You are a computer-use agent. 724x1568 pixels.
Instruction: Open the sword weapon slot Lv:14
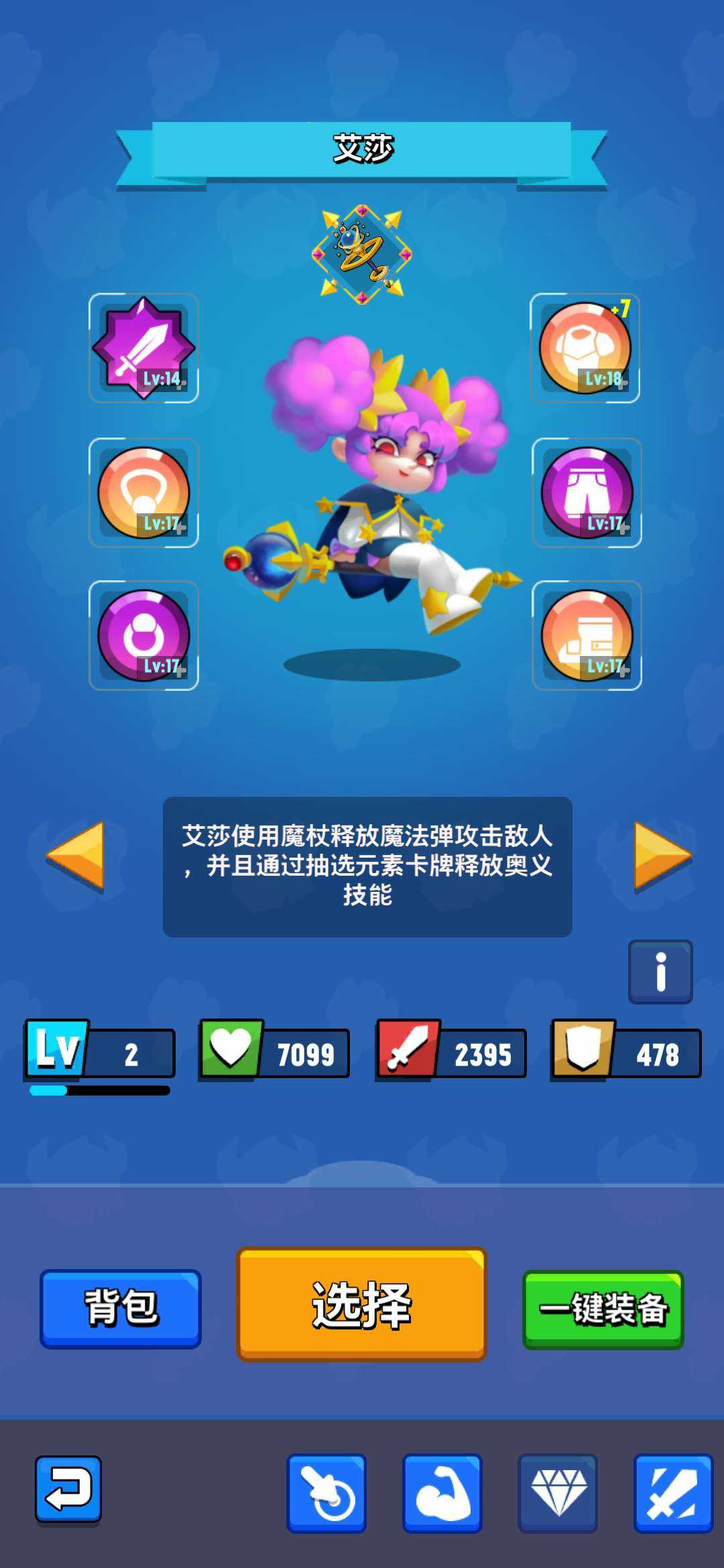point(143,348)
